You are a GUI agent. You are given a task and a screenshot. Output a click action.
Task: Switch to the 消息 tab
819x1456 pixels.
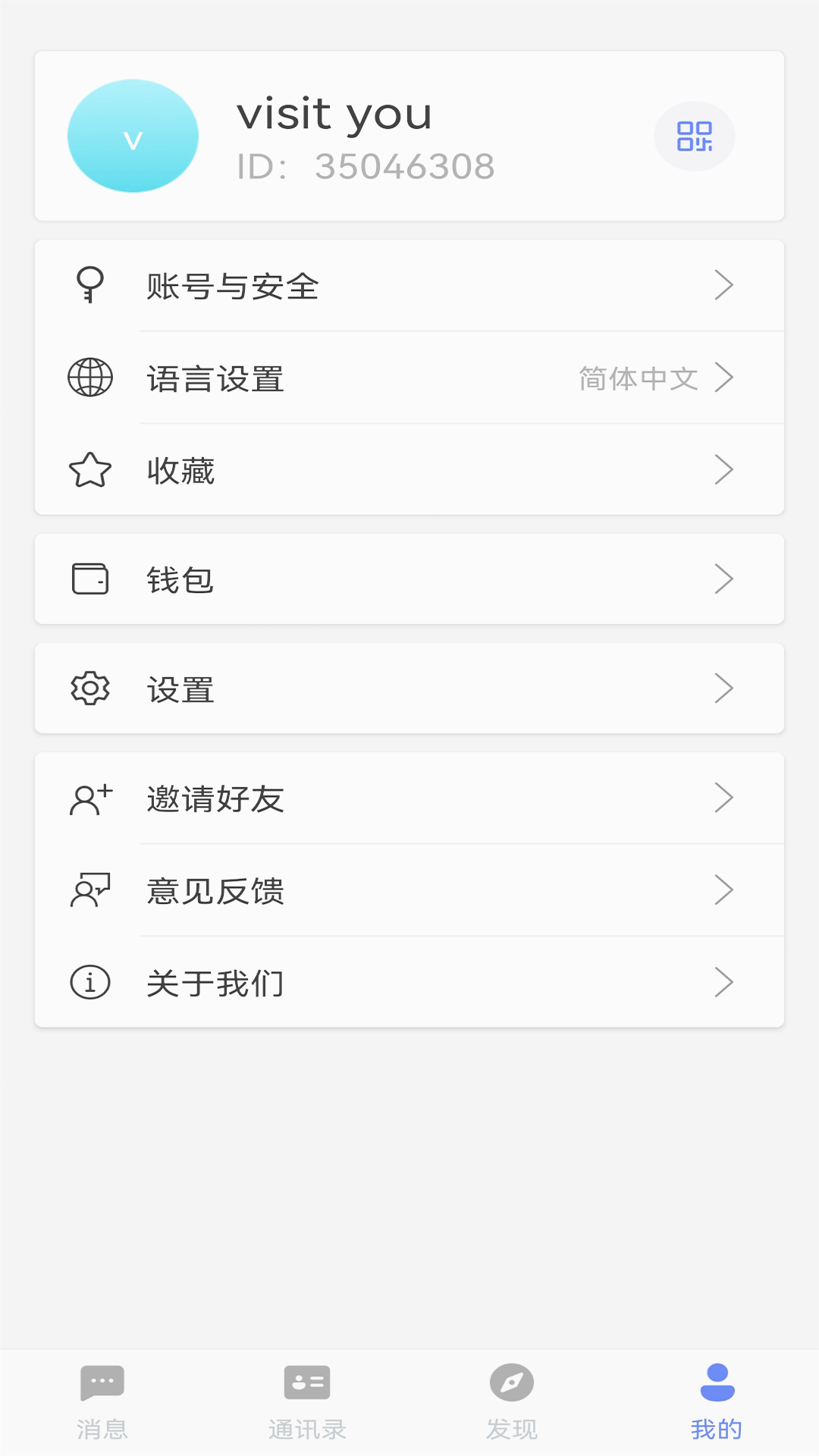[102, 1401]
